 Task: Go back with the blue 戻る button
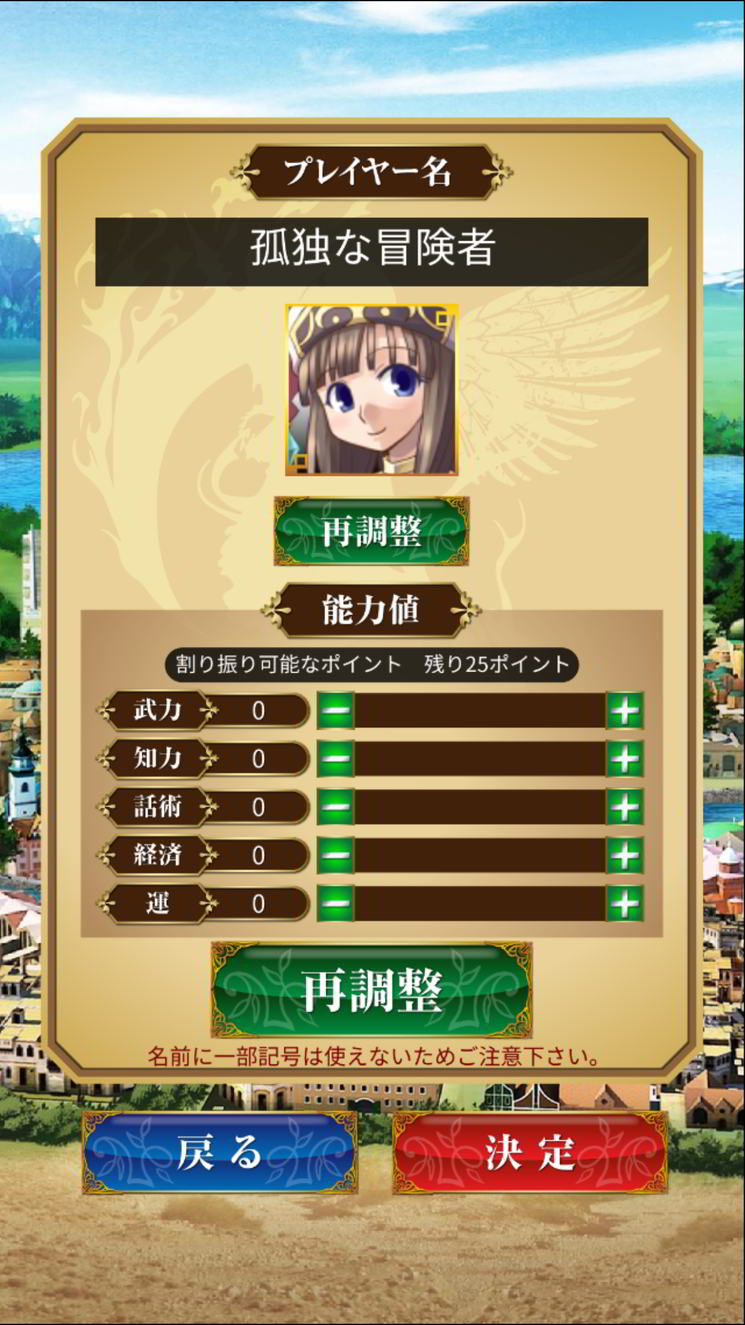pyautogui.click(x=219, y=1152)
